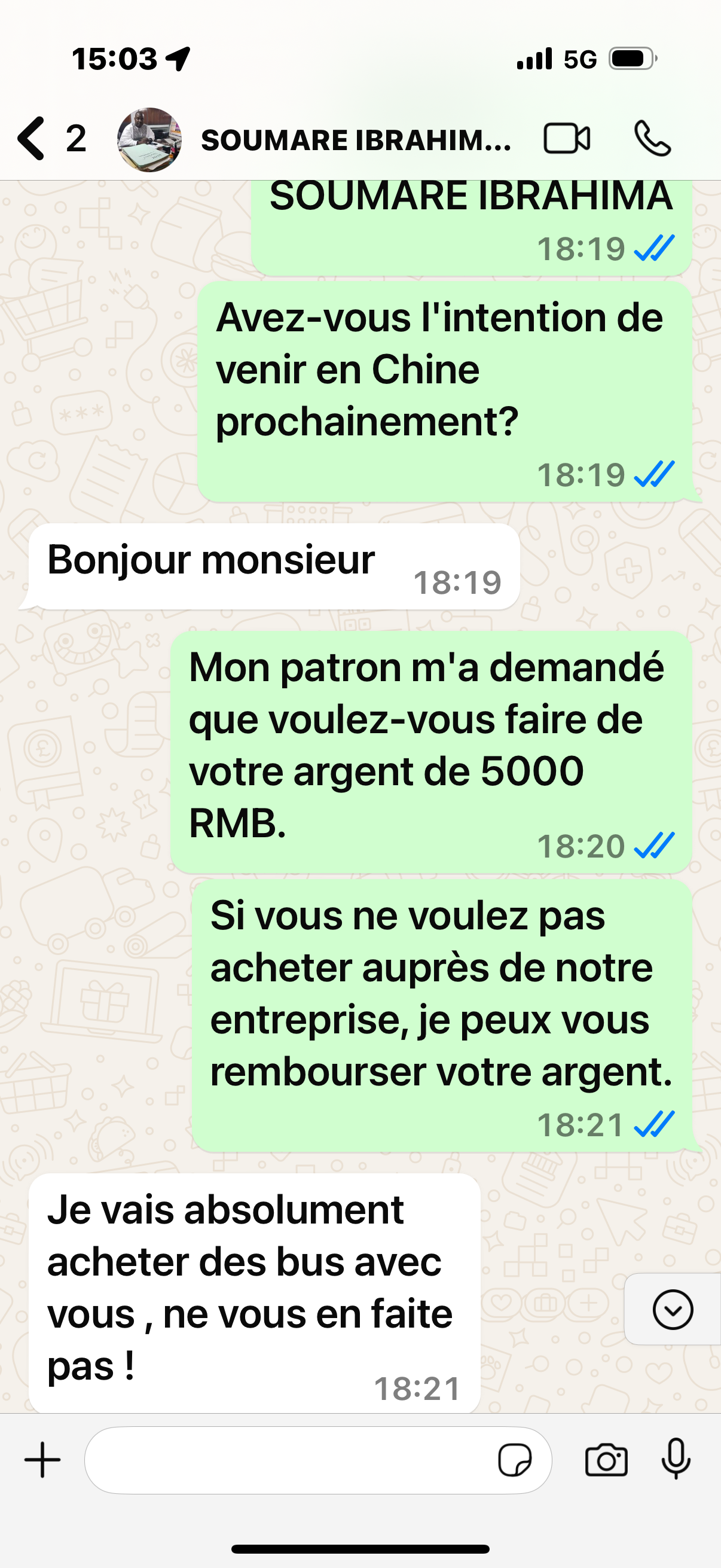Screen dimensions: 721x1568
Task: Open the attachment plus menu
Action: tap(42, 1460)
